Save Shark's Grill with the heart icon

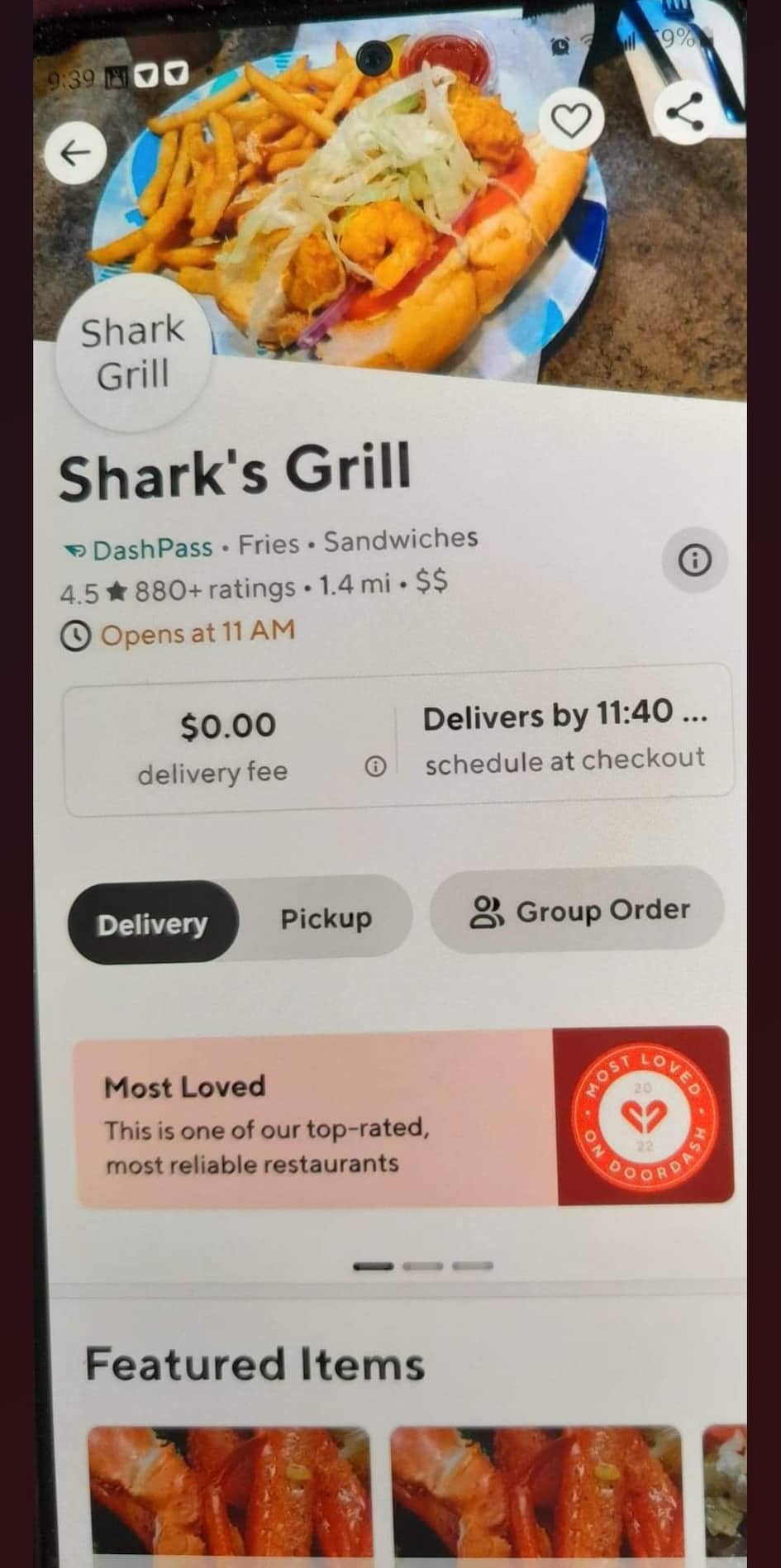[x=571, y=121]
